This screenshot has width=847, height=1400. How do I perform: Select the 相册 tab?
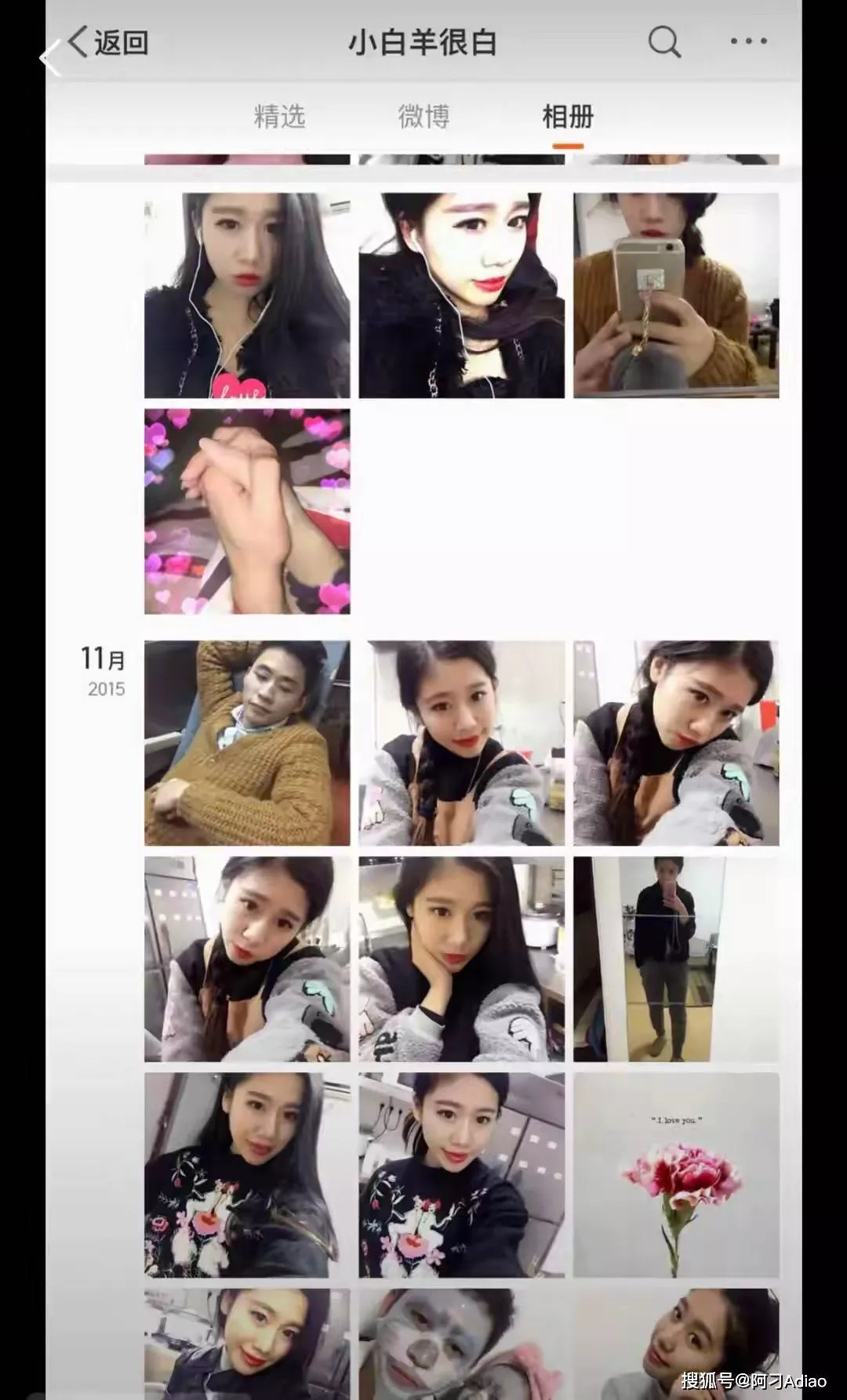point(568,117)
